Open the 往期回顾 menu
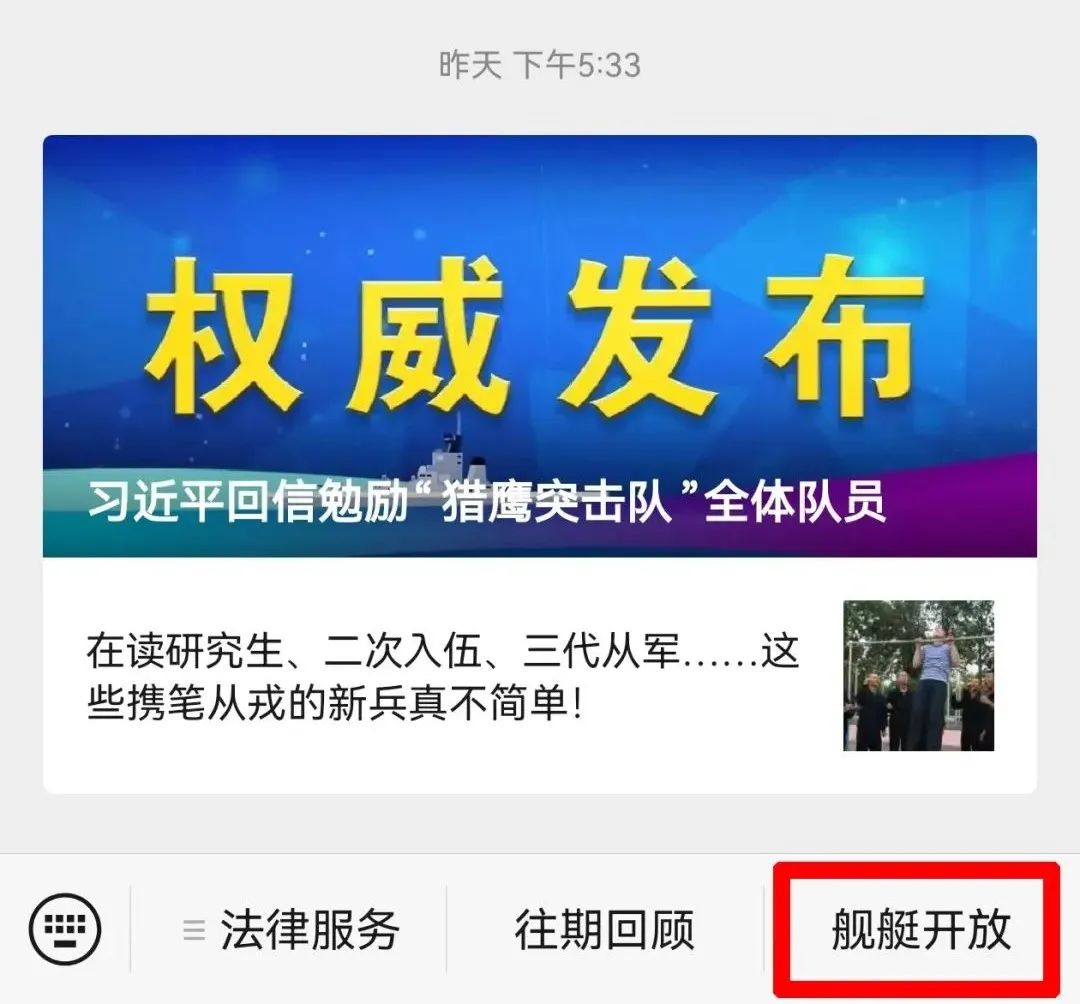 (604, 930)
